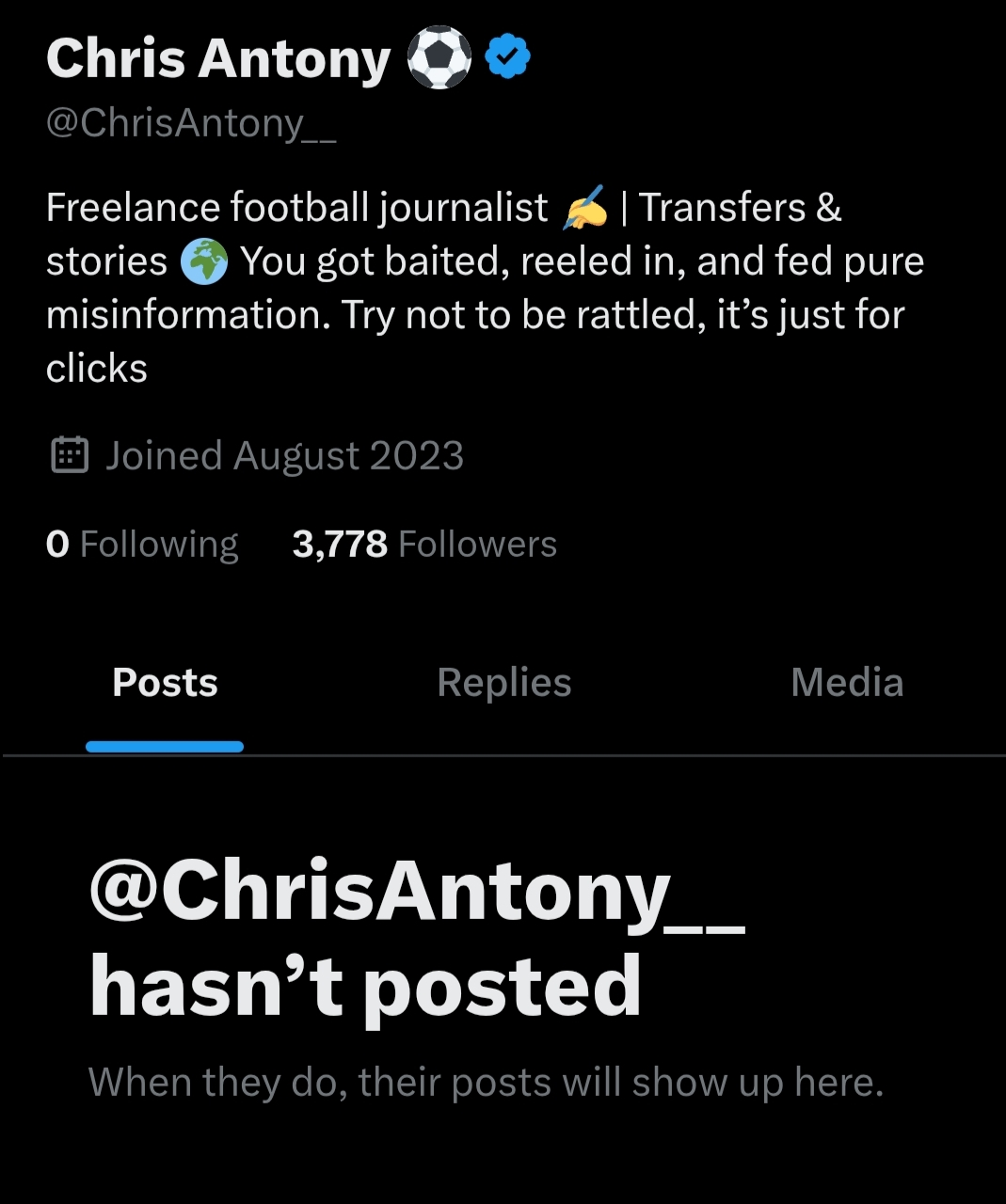Viewport: 1006px width, 1204px height.
Task: Open the 3,778 Followers list
Action: pos(424,545)
